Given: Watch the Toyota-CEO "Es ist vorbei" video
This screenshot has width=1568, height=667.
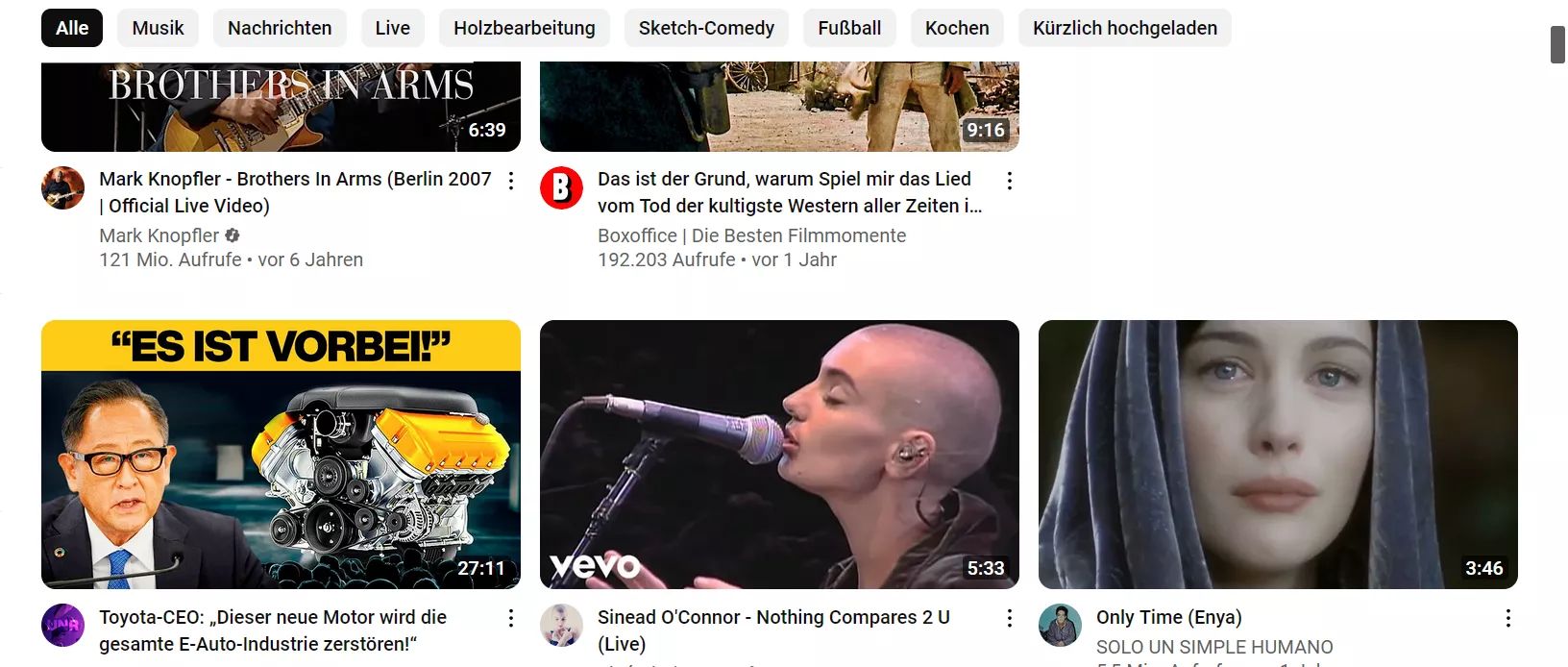Looking at the screenshot, I should [281, 454].
